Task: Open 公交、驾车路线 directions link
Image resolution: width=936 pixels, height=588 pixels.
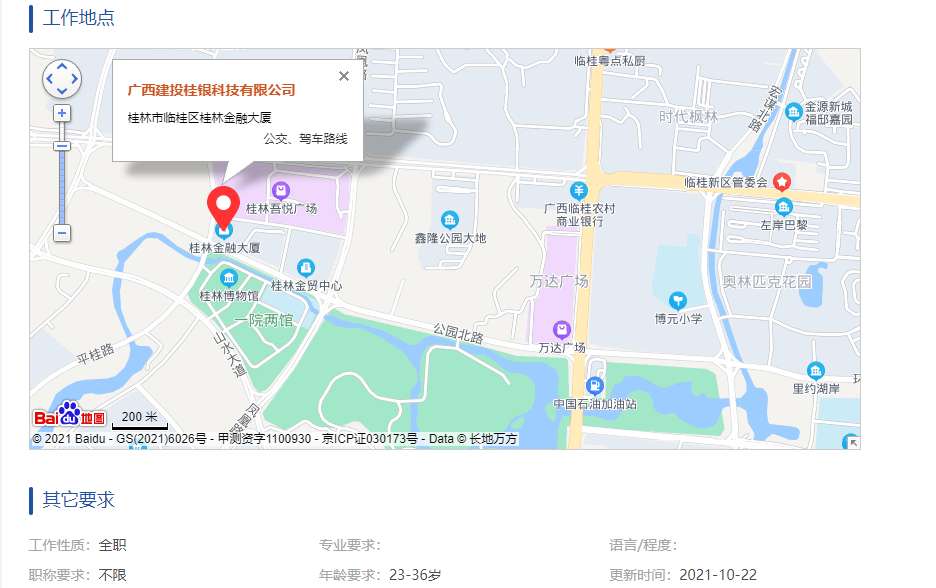Action: [306, 139]
